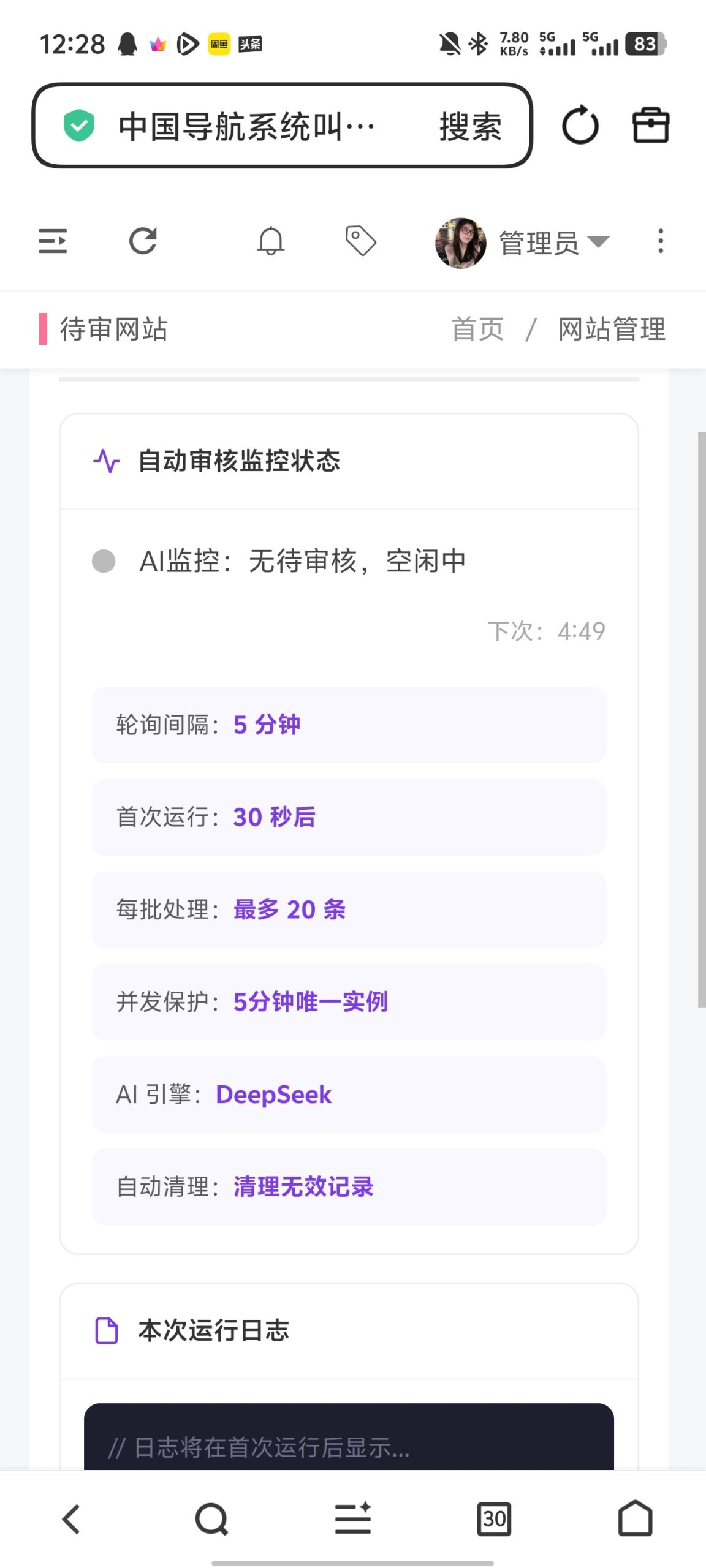
Task: Open the notification bell icon
Action: tap(270, 241)
